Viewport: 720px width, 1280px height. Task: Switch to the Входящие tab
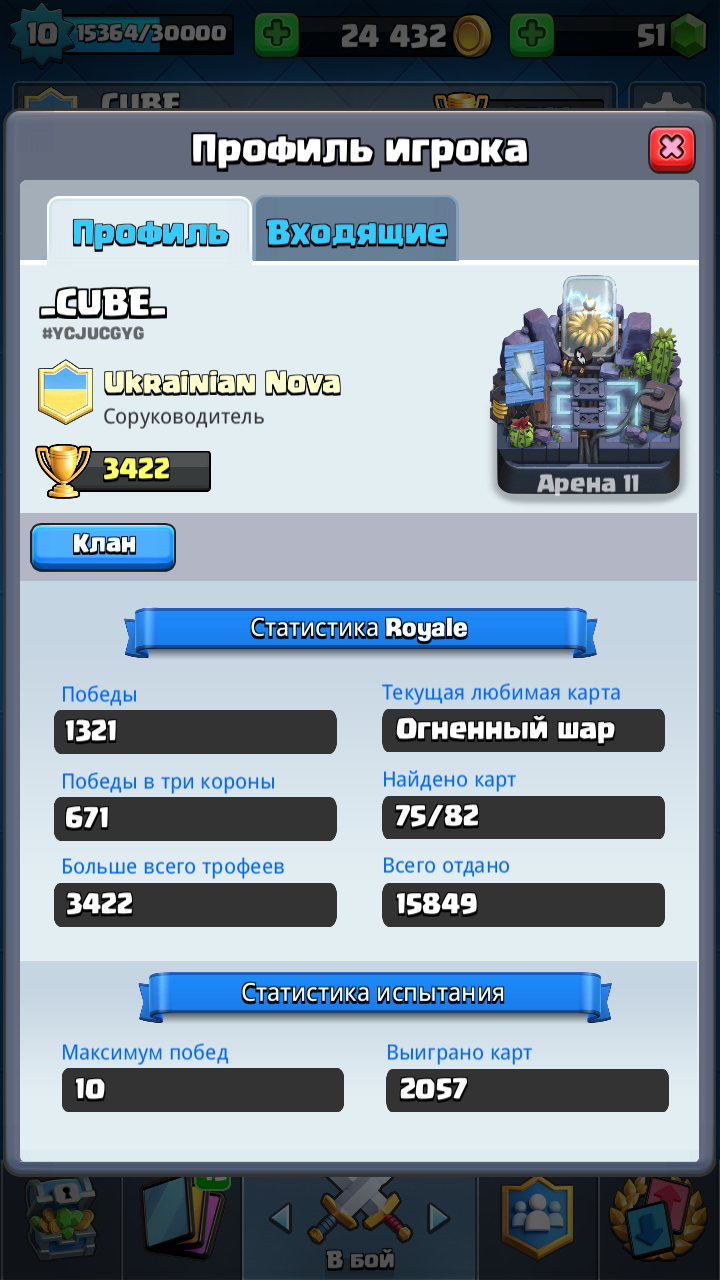[x=356, y=231]
